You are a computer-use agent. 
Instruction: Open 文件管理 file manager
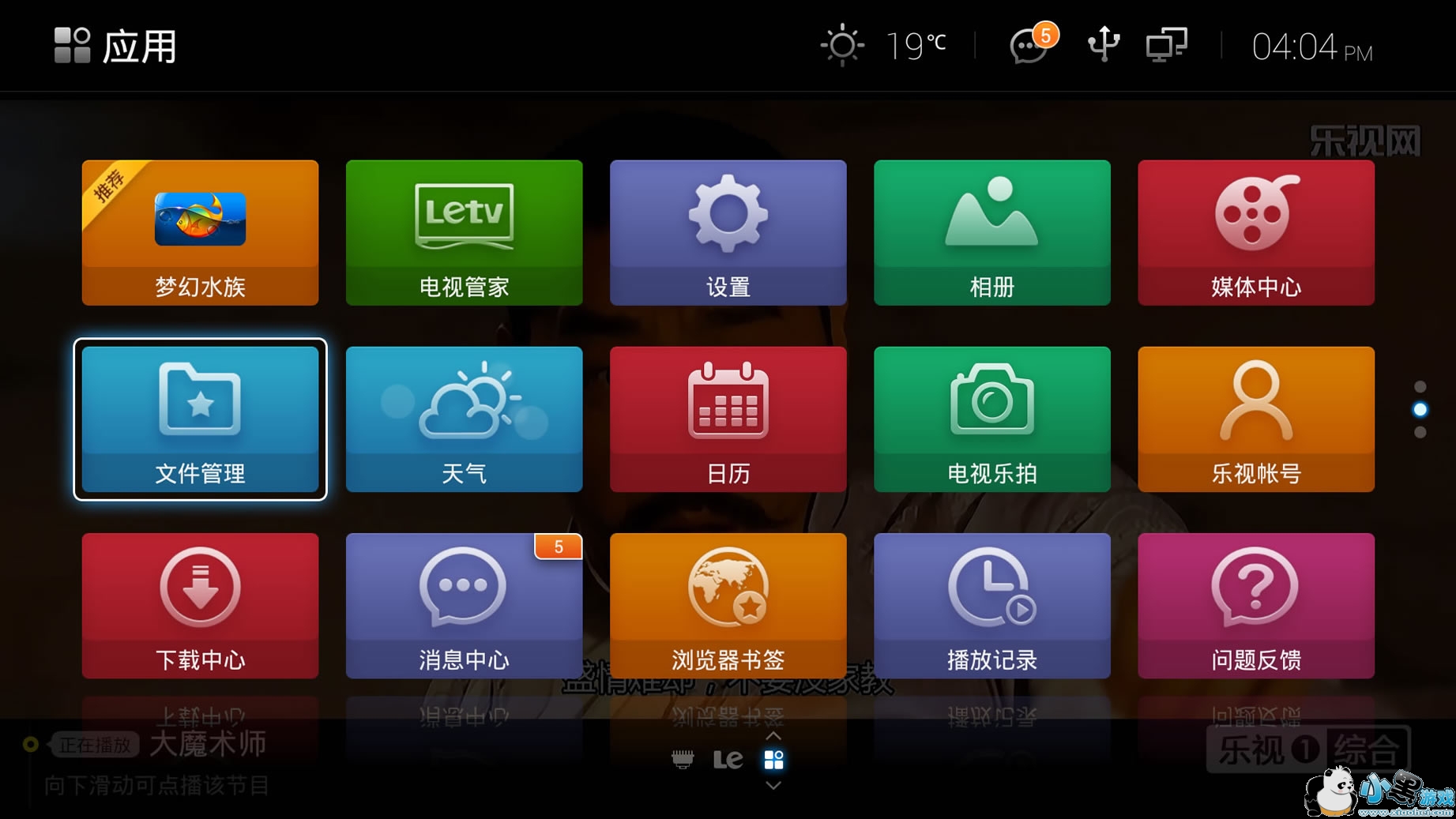[x=200, y=419]
